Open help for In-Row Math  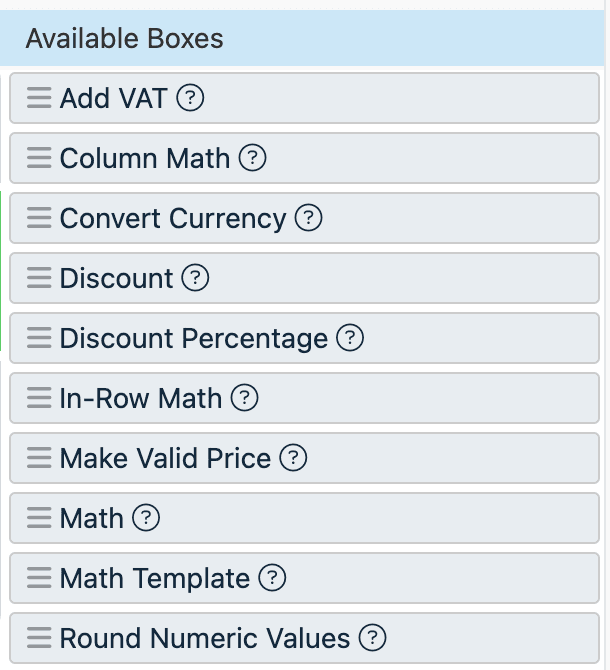point(245,398)
